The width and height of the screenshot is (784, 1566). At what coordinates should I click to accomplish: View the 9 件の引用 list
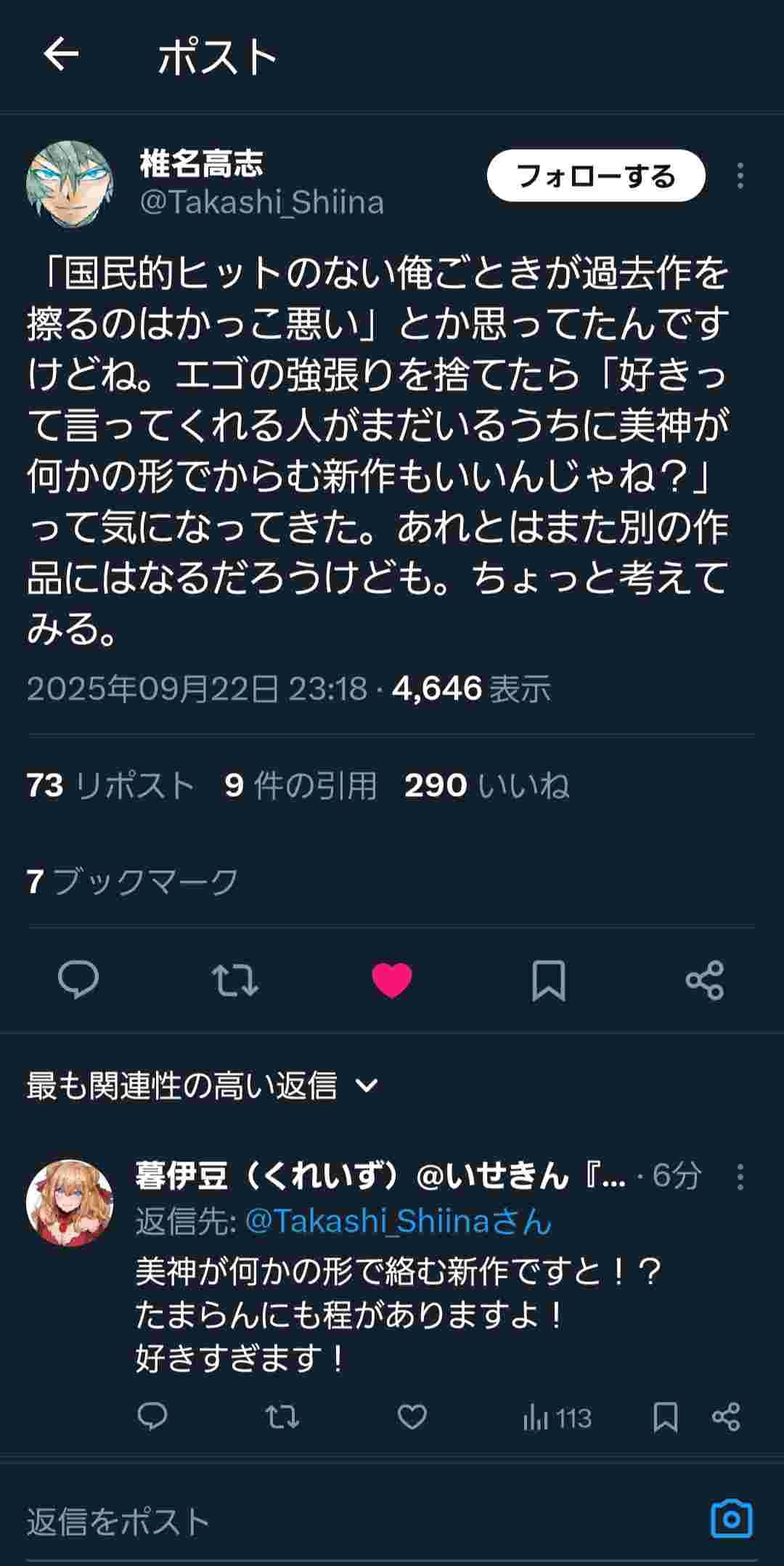pyautogui.click(x=301, y=785)
